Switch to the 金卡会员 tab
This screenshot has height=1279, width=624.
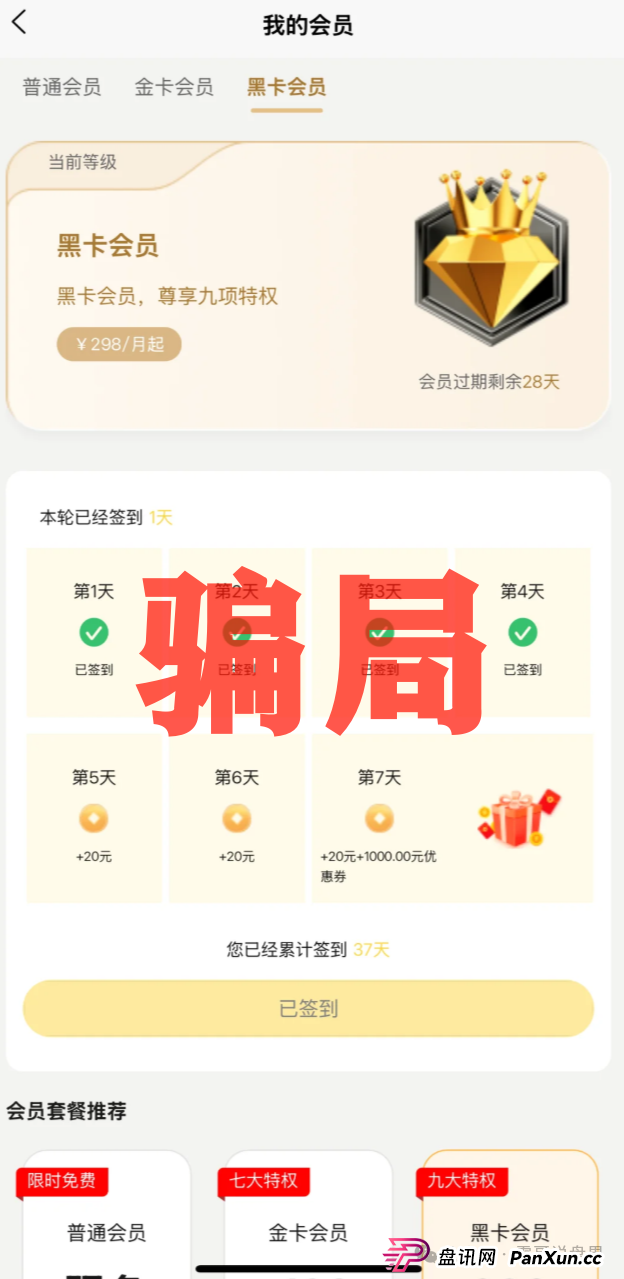click(x=174, y=87)
